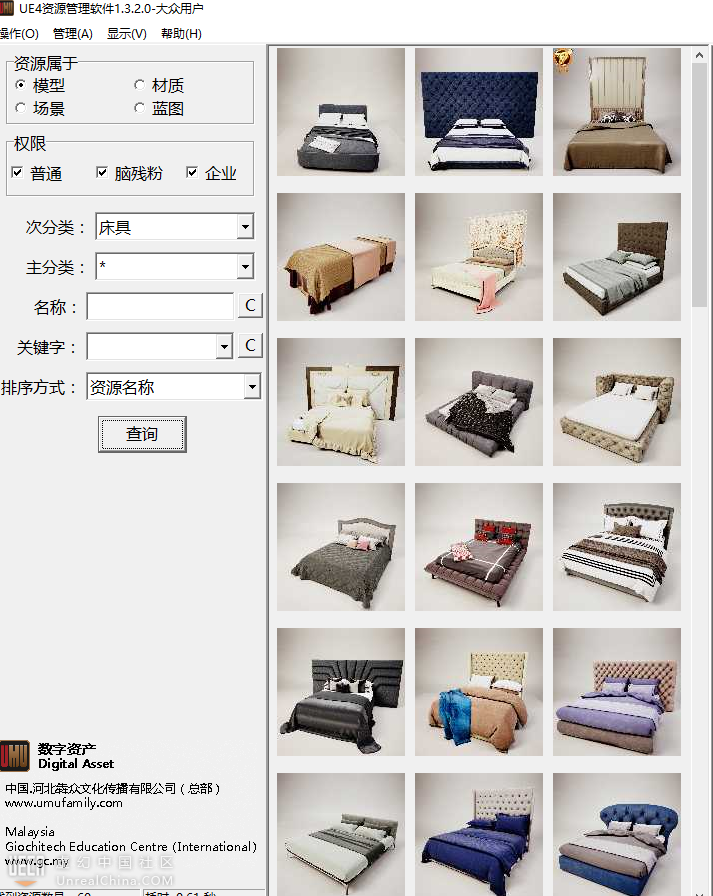The image size is (713, 896).
Task: Toggle the 企业 permission checkbox
Action: click(x=192, y=173)
